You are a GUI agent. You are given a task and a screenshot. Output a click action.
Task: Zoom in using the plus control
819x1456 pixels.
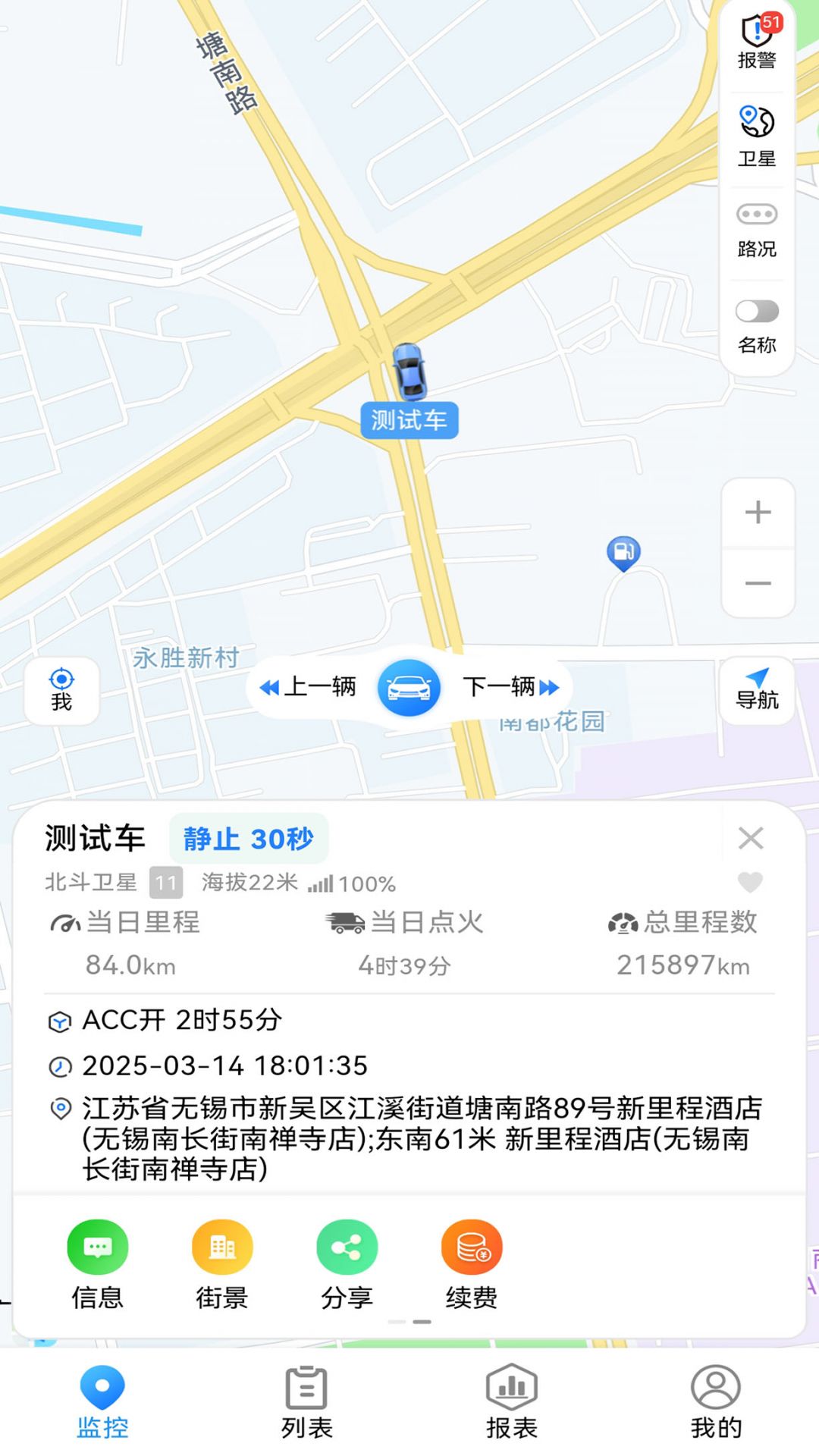(x=756, y=511)
